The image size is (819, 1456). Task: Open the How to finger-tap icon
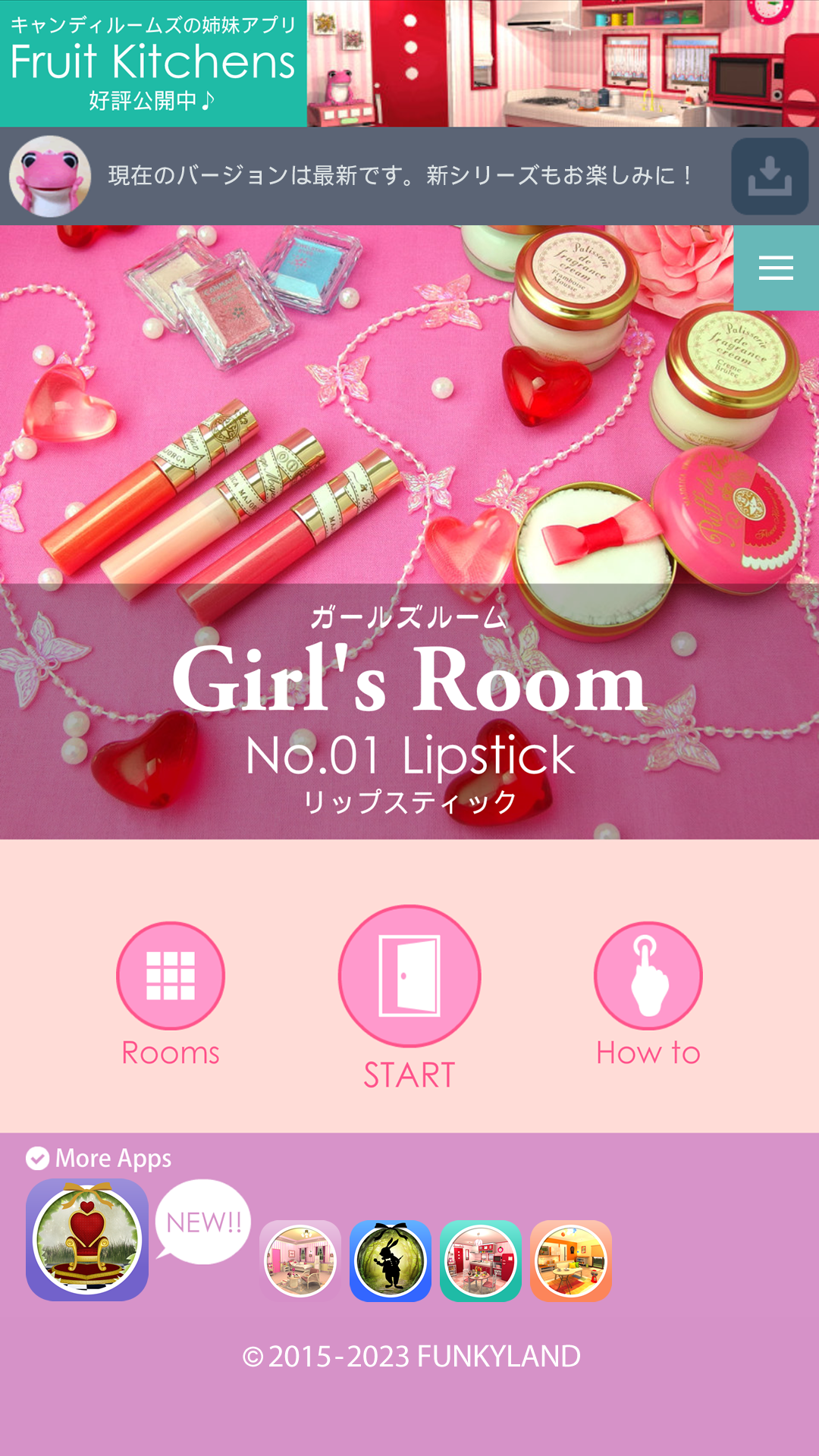pos(648,978)
